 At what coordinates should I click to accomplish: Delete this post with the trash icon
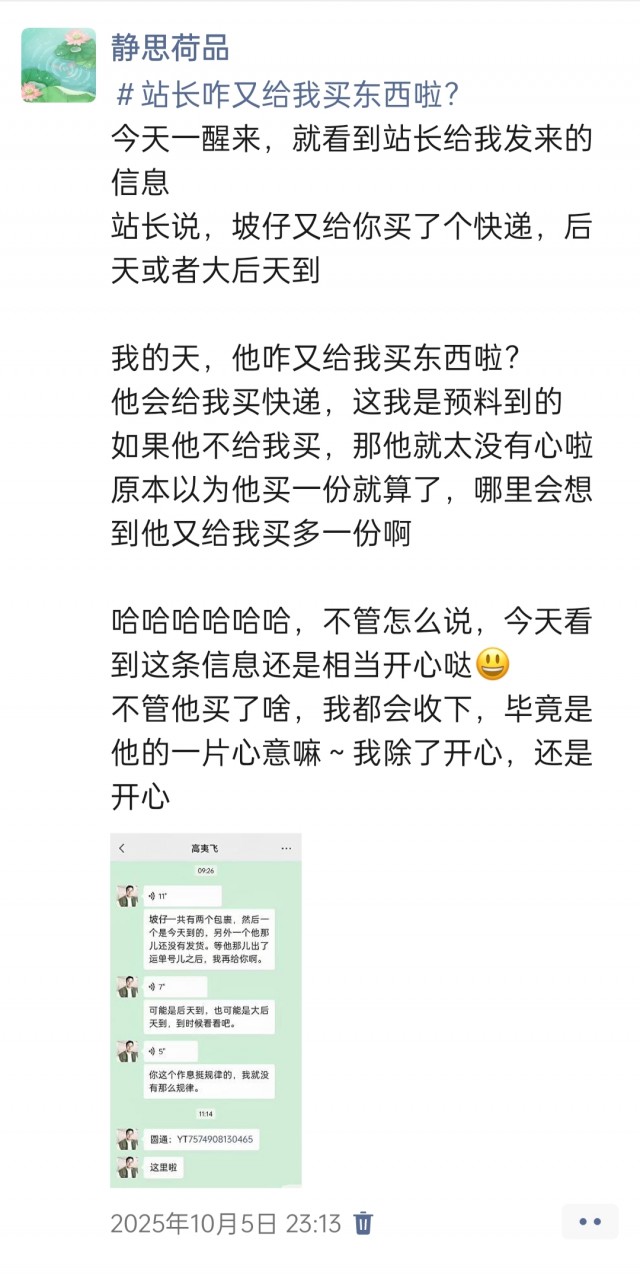(x=364, y=1223)
